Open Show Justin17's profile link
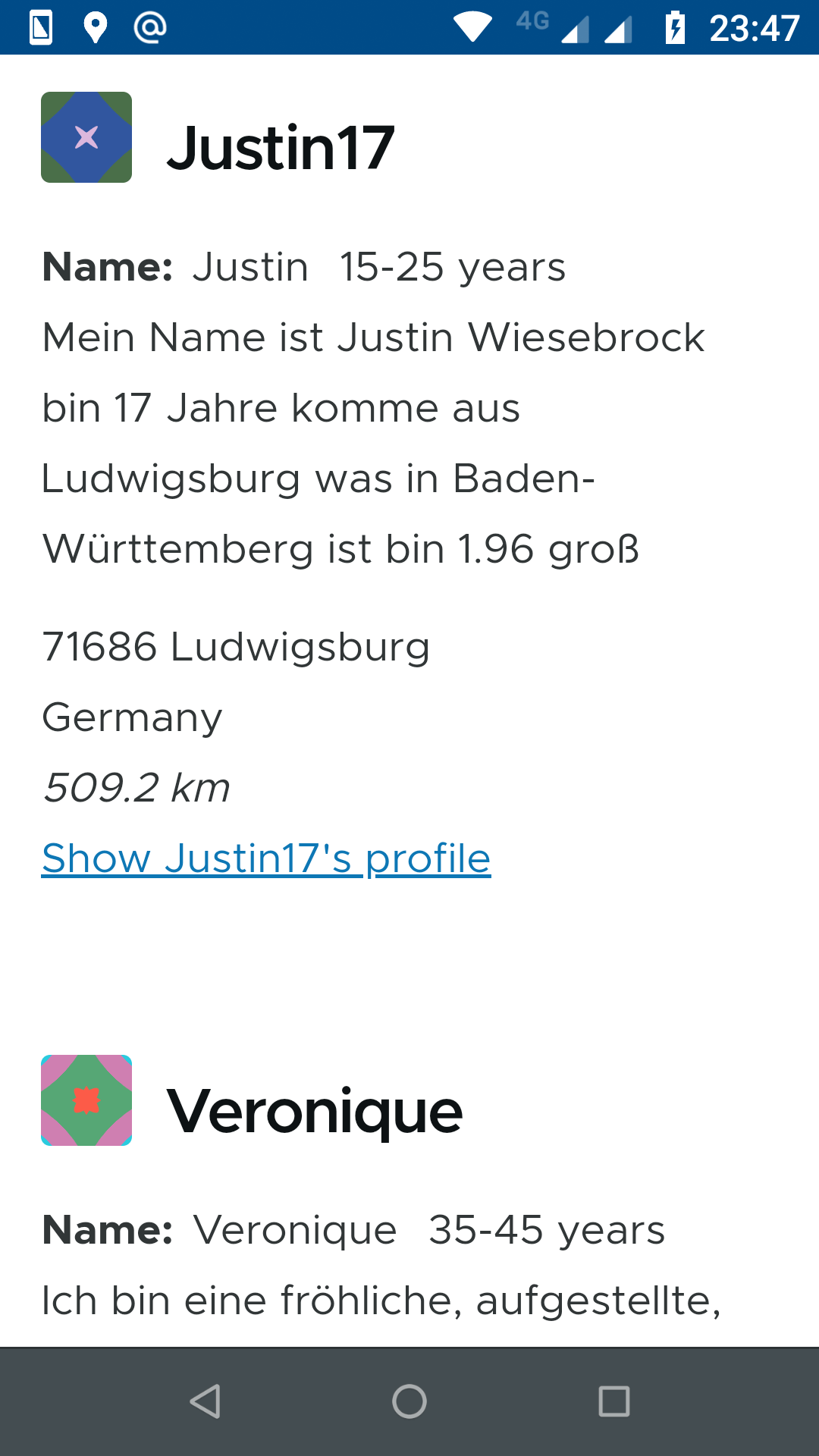 coord(266,858)
